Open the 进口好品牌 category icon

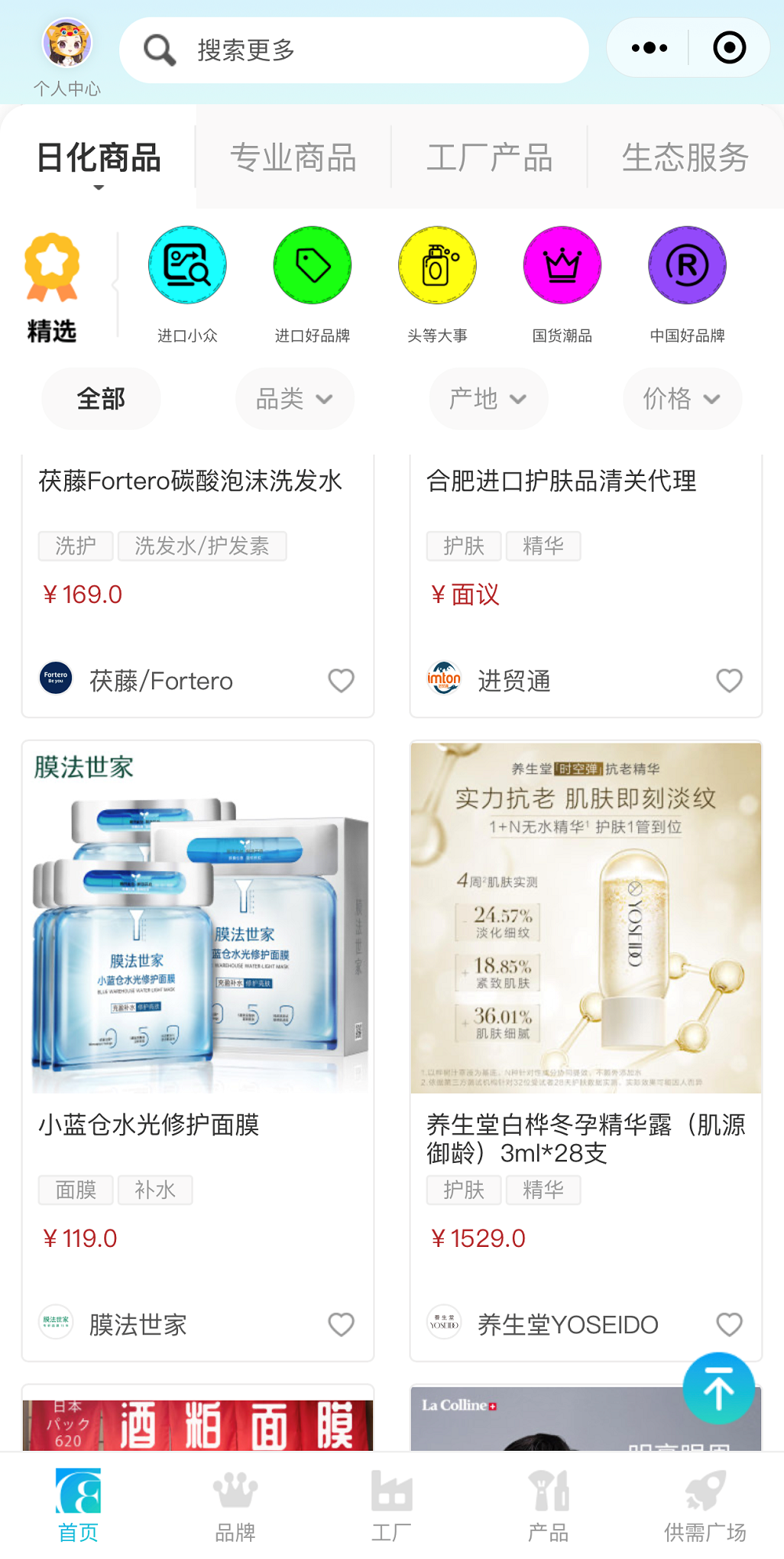tap(311, 265)
